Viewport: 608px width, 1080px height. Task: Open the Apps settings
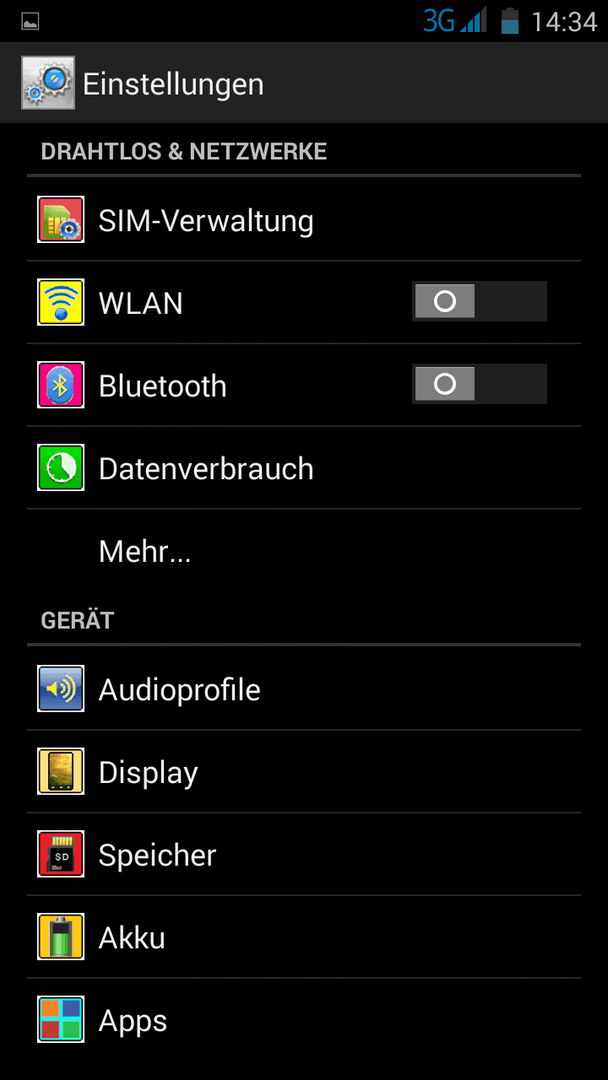pos(304,1019)
